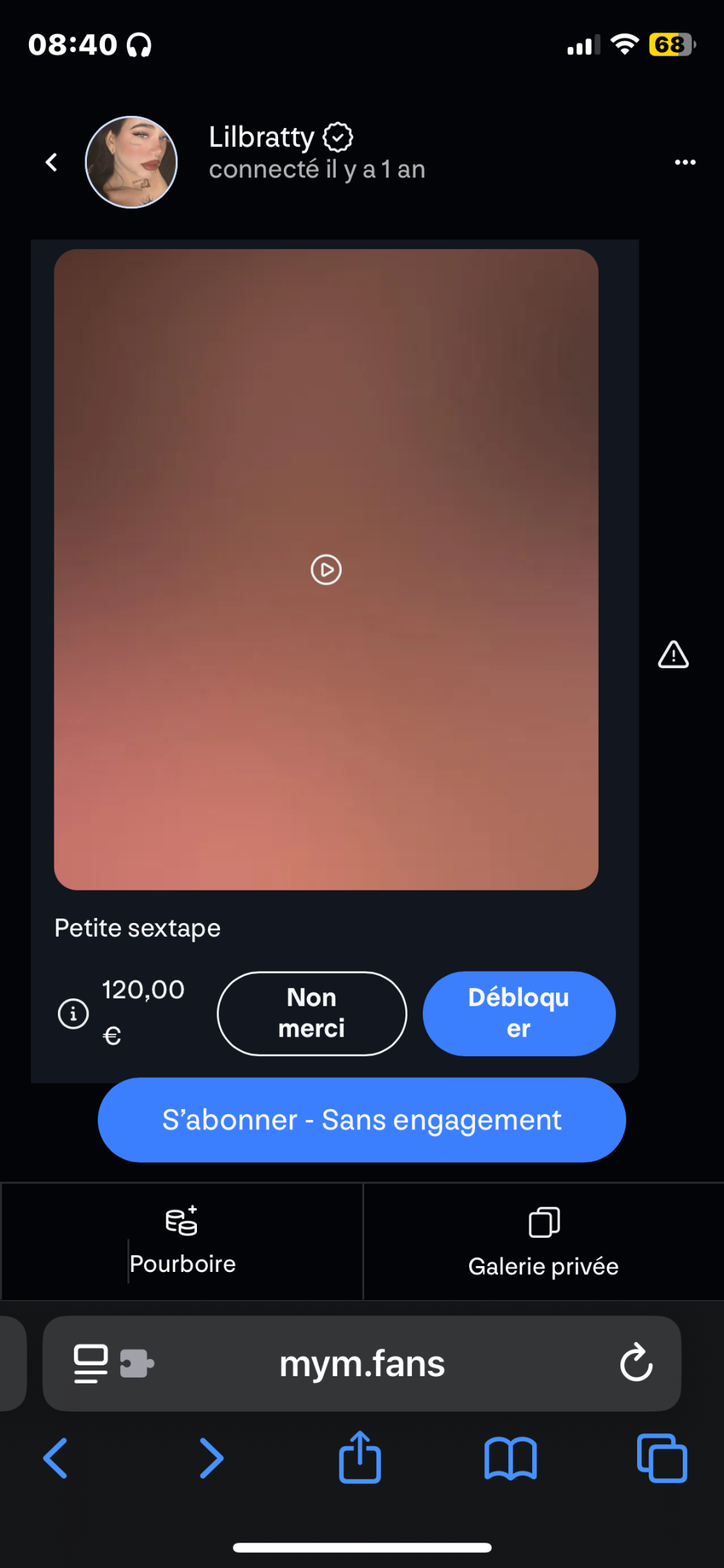Subscribe via S'abonner - Sans engagement
This screenshot has width=724, height=1568.
(361, 1119)
